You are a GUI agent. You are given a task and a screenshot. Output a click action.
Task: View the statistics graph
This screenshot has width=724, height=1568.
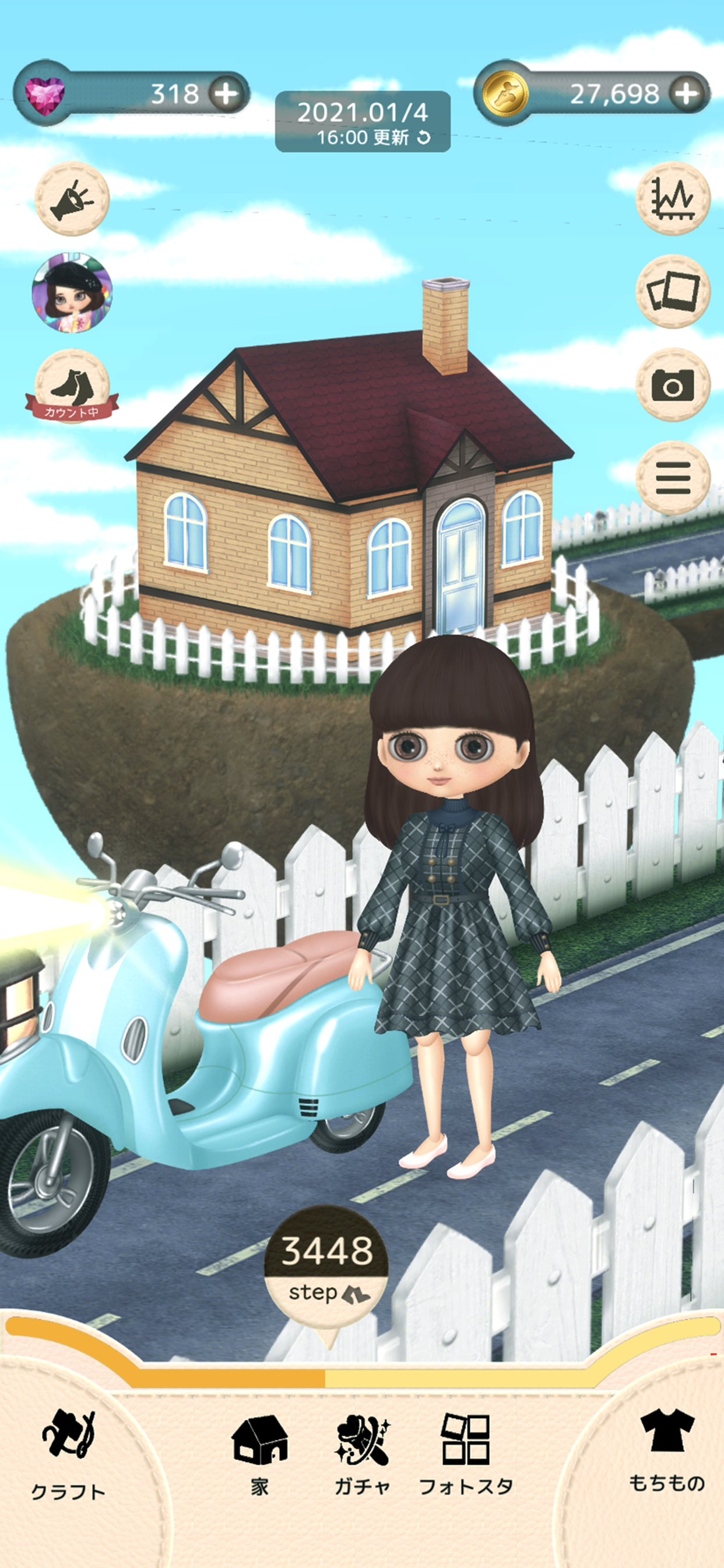[673, 198]
